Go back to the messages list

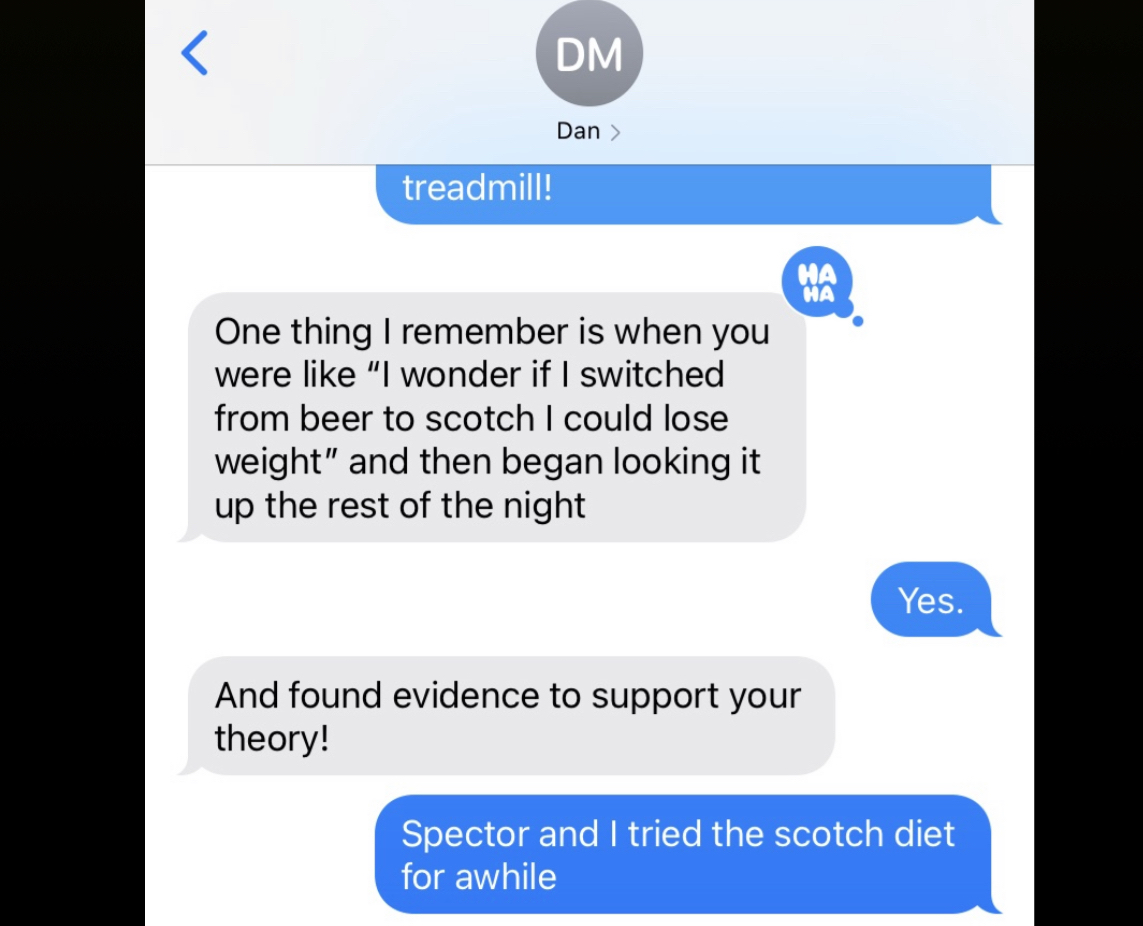point(195,53)
